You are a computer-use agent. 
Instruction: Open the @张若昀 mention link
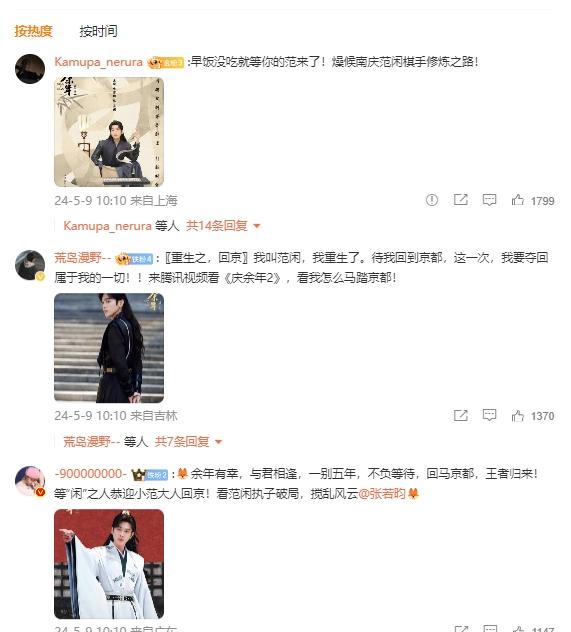[x=382, y=493]
